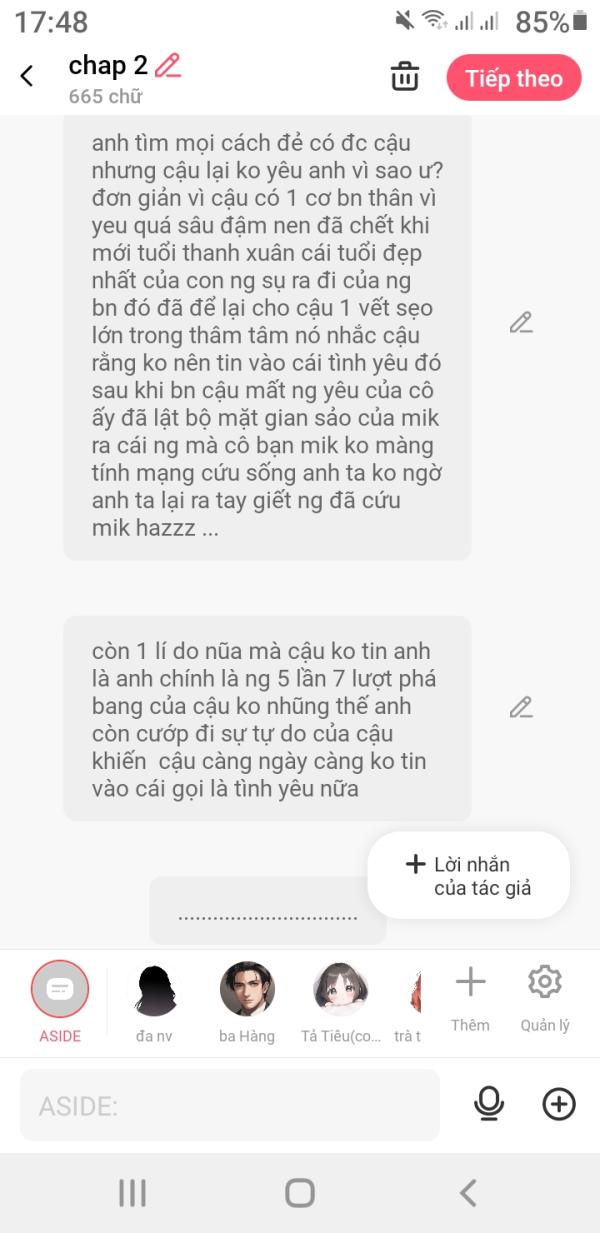
Task: Add a new character with Thêm
Action: click(470, 998)
